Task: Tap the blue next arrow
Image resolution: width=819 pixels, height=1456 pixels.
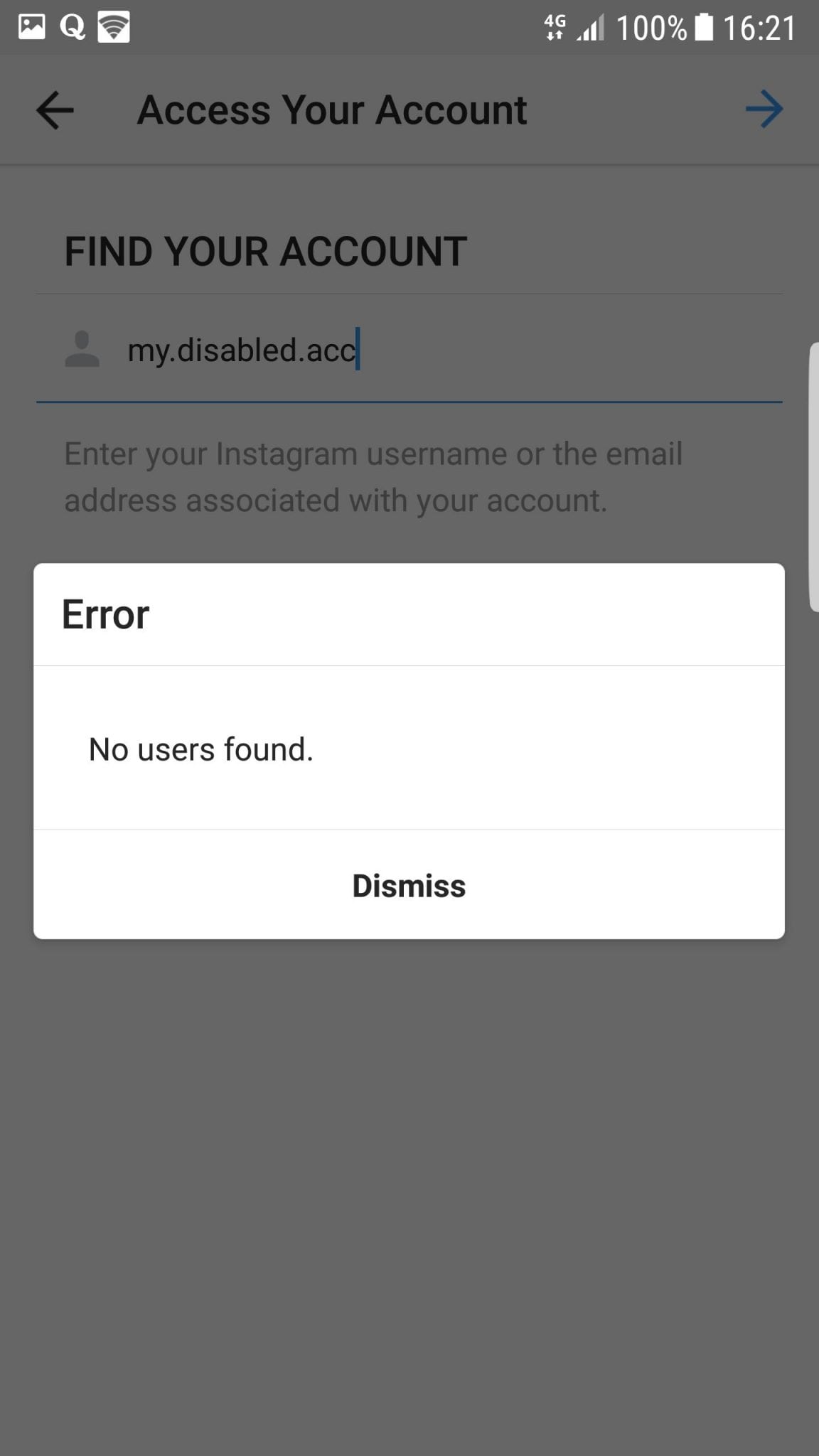Action: click(764, 109)
